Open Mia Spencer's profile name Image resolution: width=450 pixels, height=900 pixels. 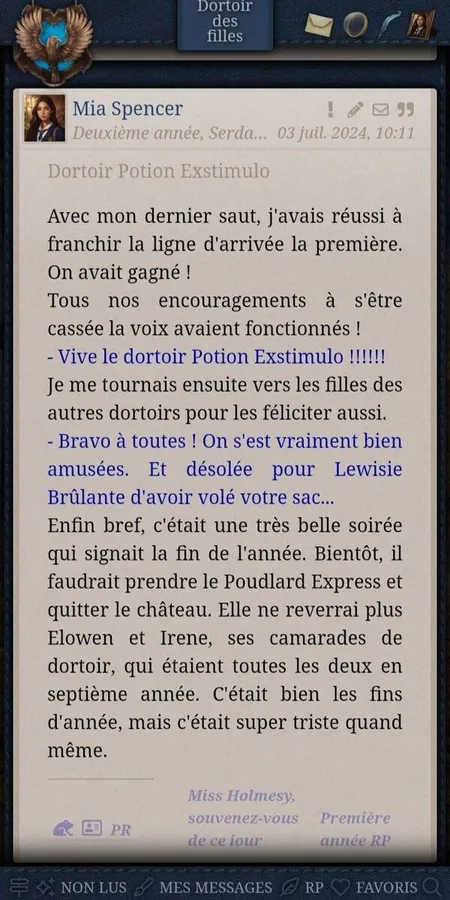(127, 108)
